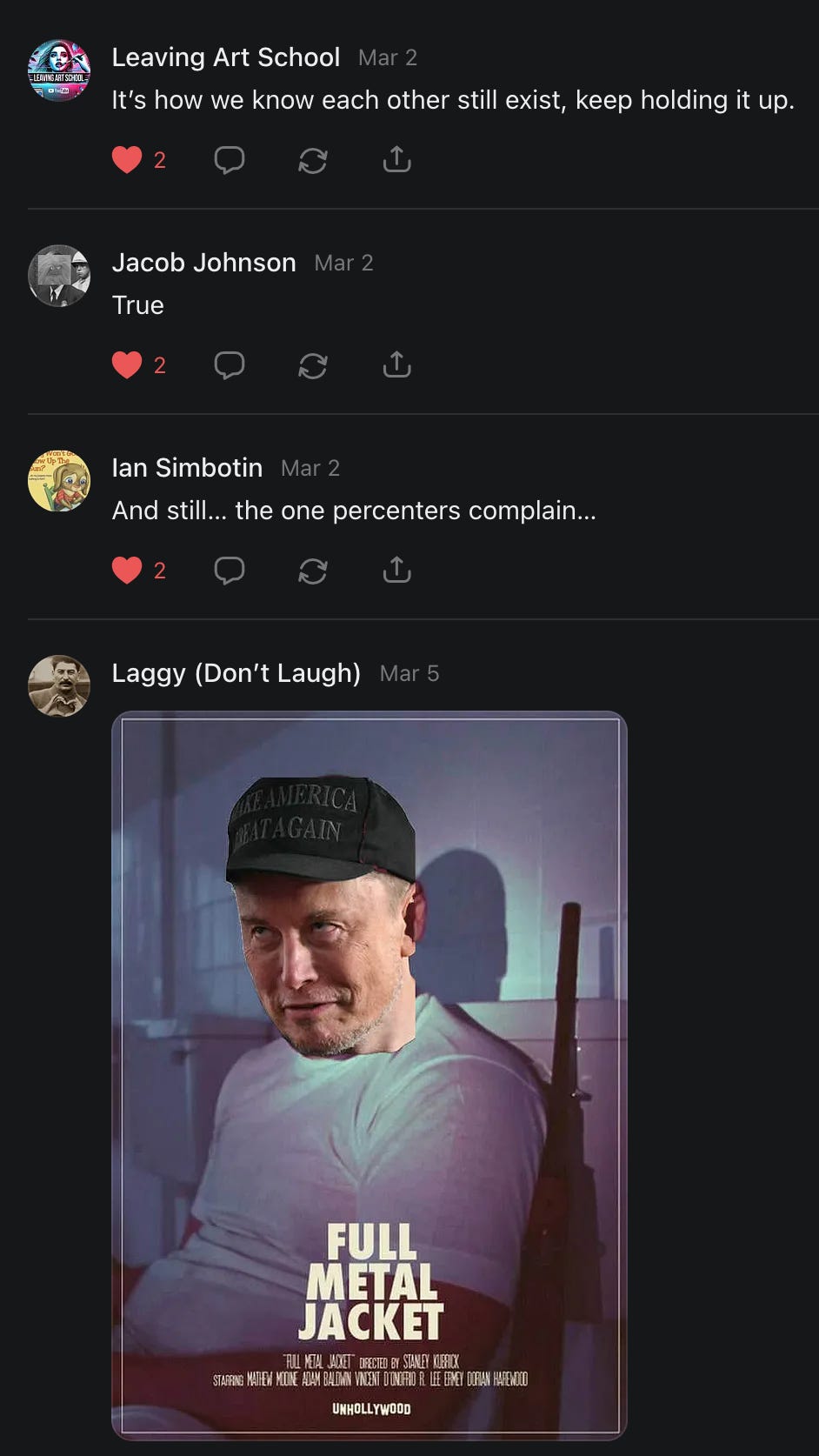Restack Leaving Art School's comment

pyautogui.click(x=313, y=160)
